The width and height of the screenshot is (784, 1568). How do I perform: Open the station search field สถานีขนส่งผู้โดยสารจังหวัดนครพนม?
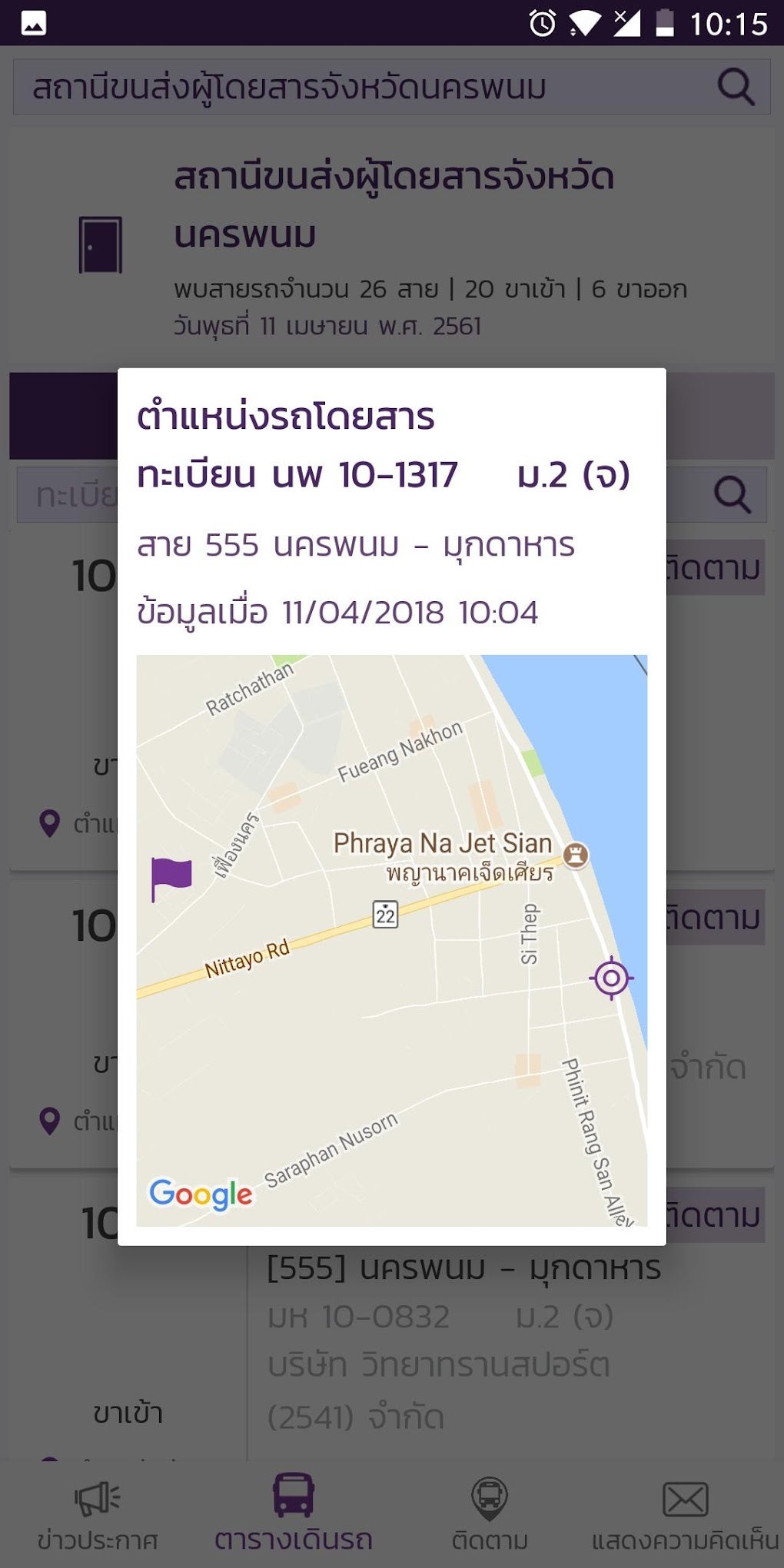pos(361,87)
